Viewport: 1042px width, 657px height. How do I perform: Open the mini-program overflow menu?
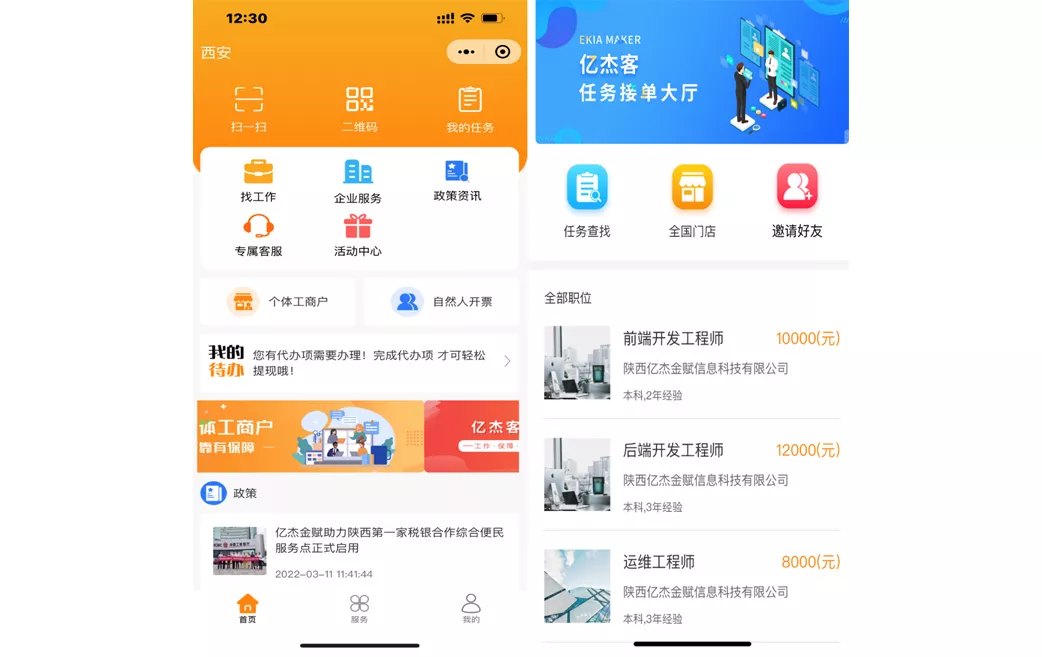(x=466, y=52)
